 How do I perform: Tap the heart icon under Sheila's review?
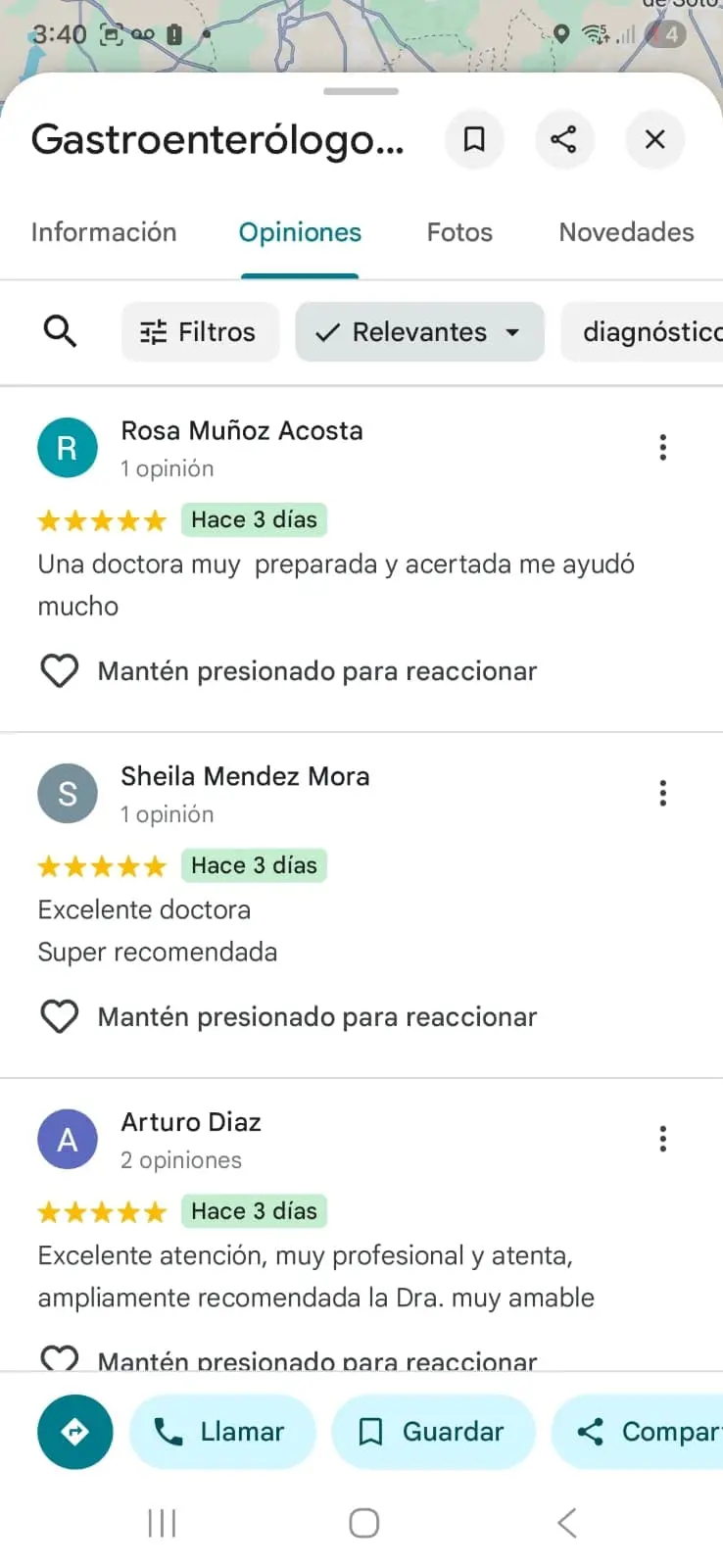click(x=60, y=1016)
